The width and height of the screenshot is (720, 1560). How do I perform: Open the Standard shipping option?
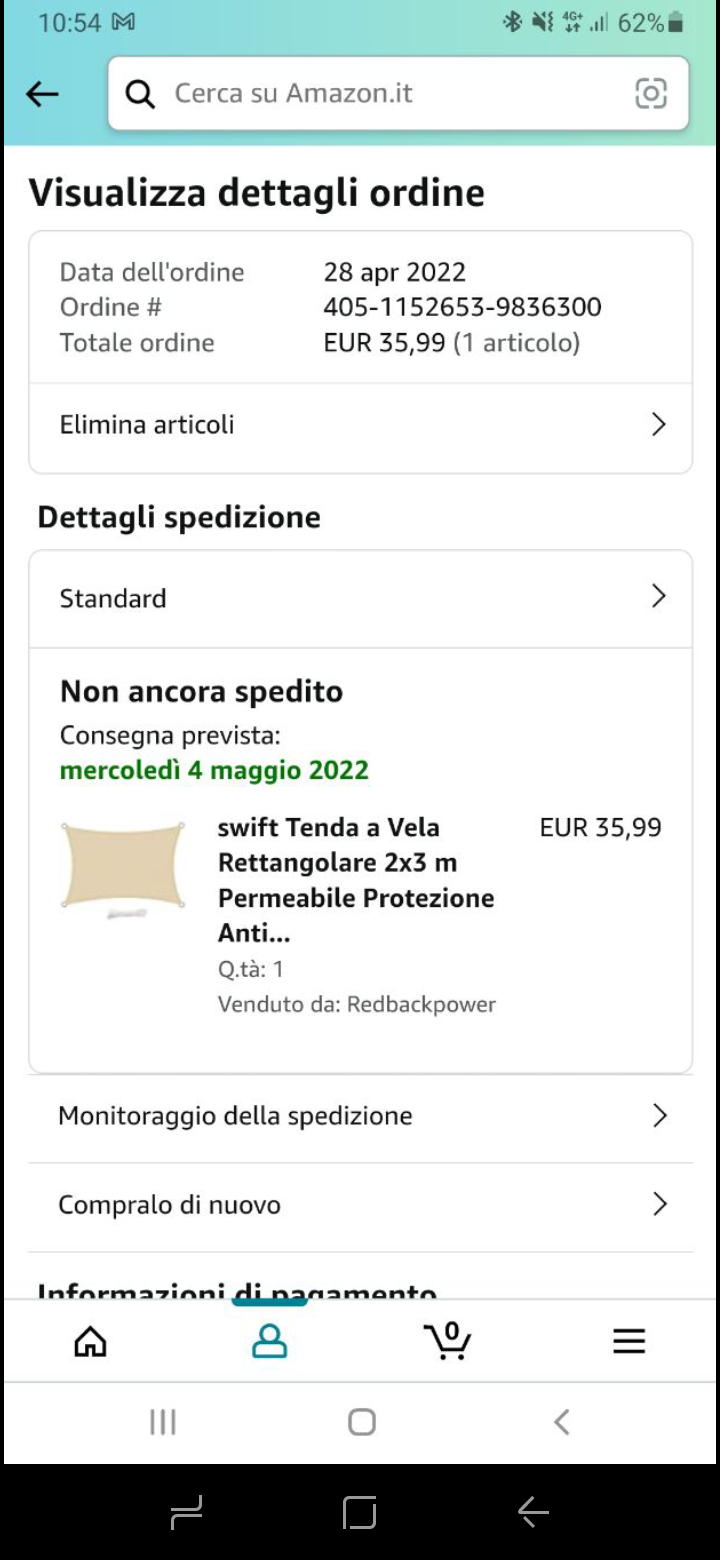point(360,598)
